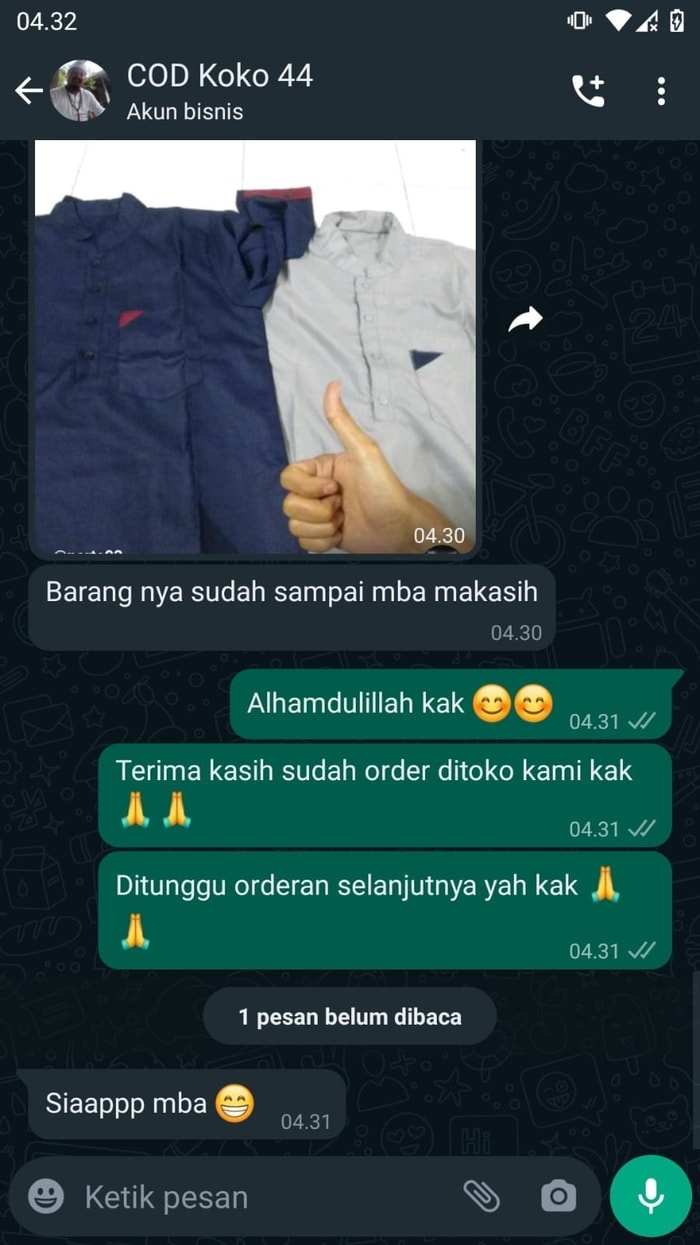Viewport: 700px width, 1245px height.
Task: Open the camera to send a photo
Action: coord(558,1196)
